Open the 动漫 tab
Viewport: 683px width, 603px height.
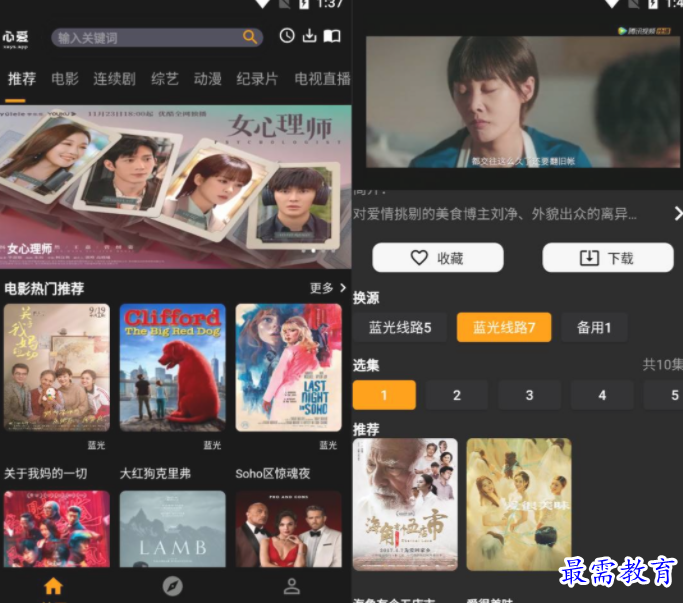208,79
